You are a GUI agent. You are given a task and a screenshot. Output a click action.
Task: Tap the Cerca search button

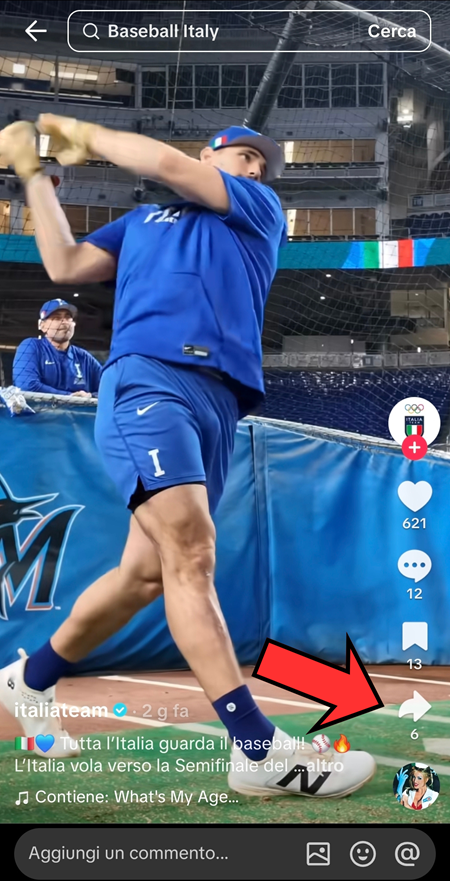pos(392,31)
